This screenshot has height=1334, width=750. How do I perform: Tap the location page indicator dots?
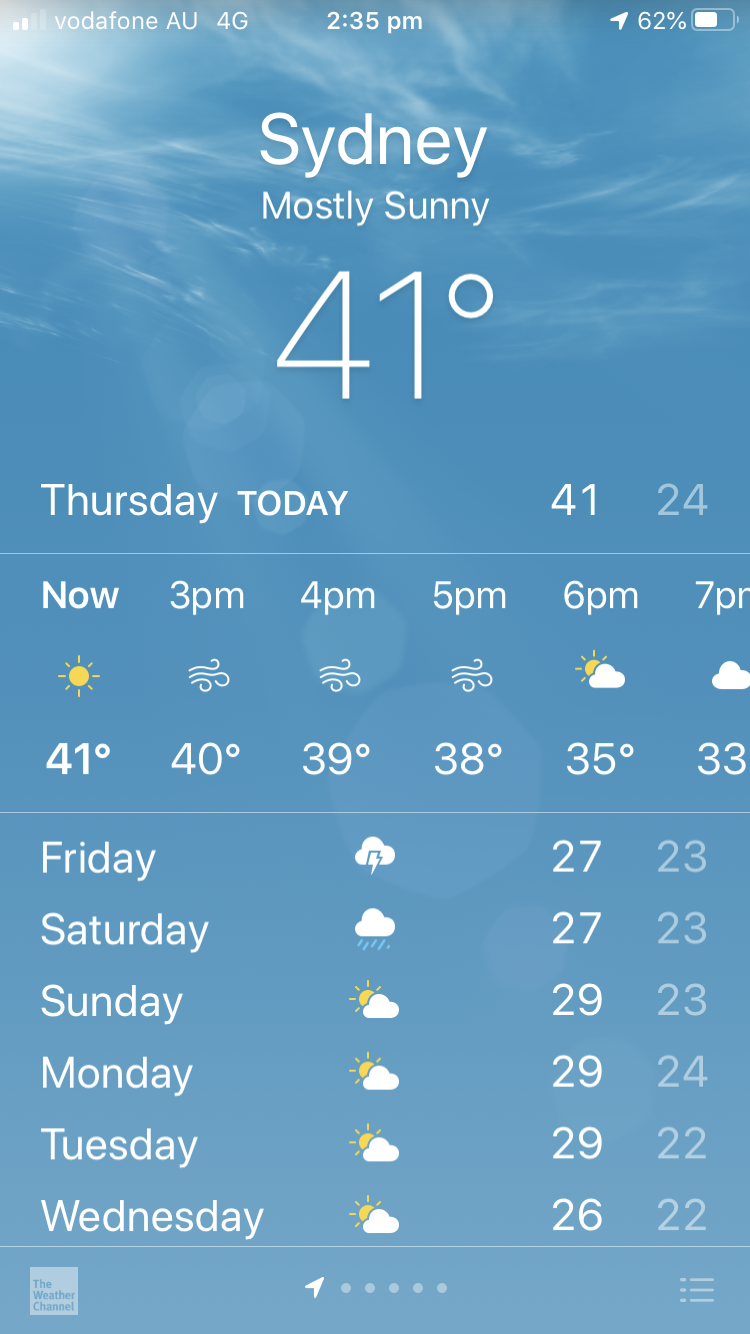(376, 1288)
